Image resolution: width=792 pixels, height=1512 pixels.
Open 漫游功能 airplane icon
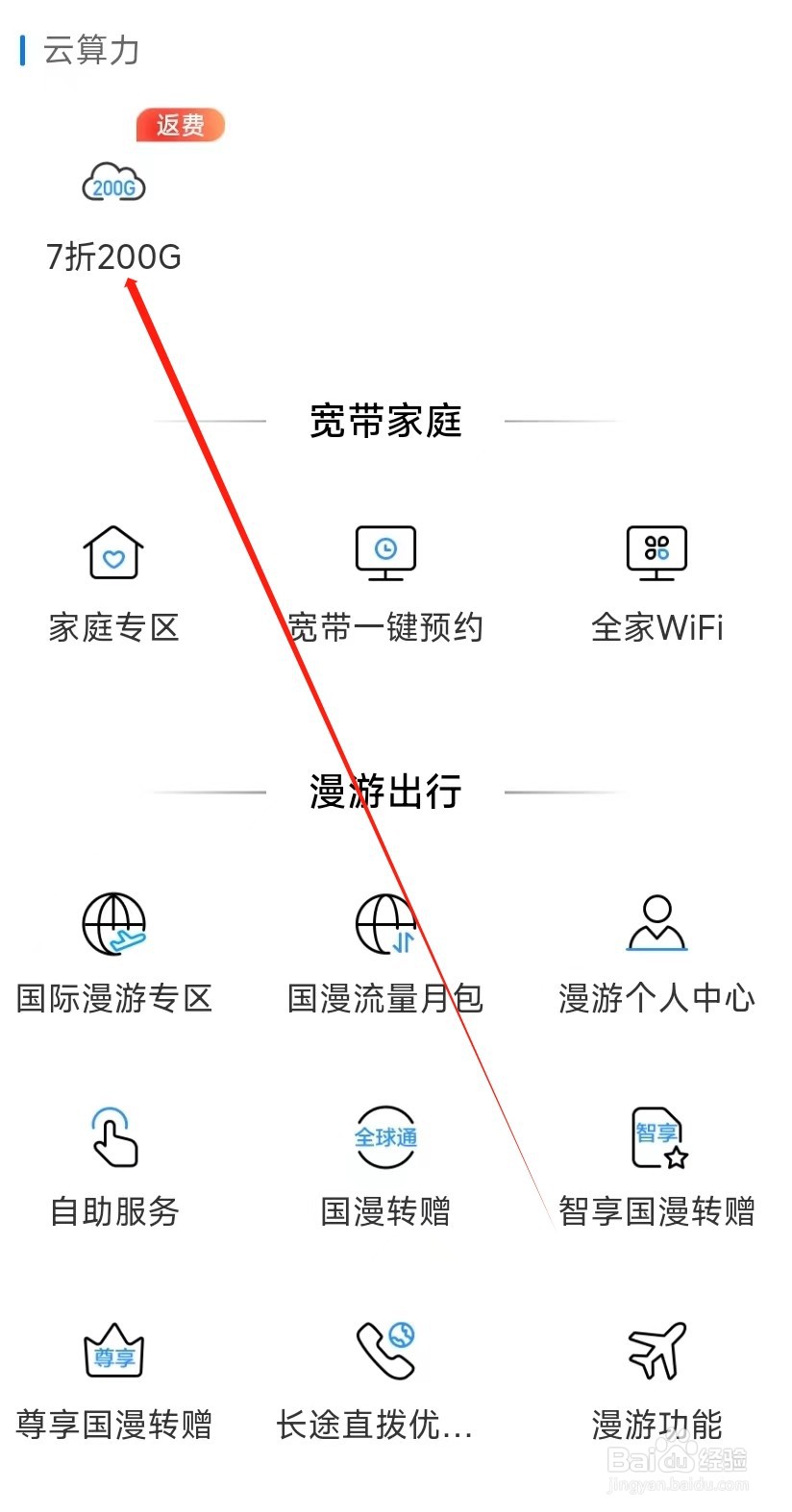pyautogui.click(x=656, y=1351)
